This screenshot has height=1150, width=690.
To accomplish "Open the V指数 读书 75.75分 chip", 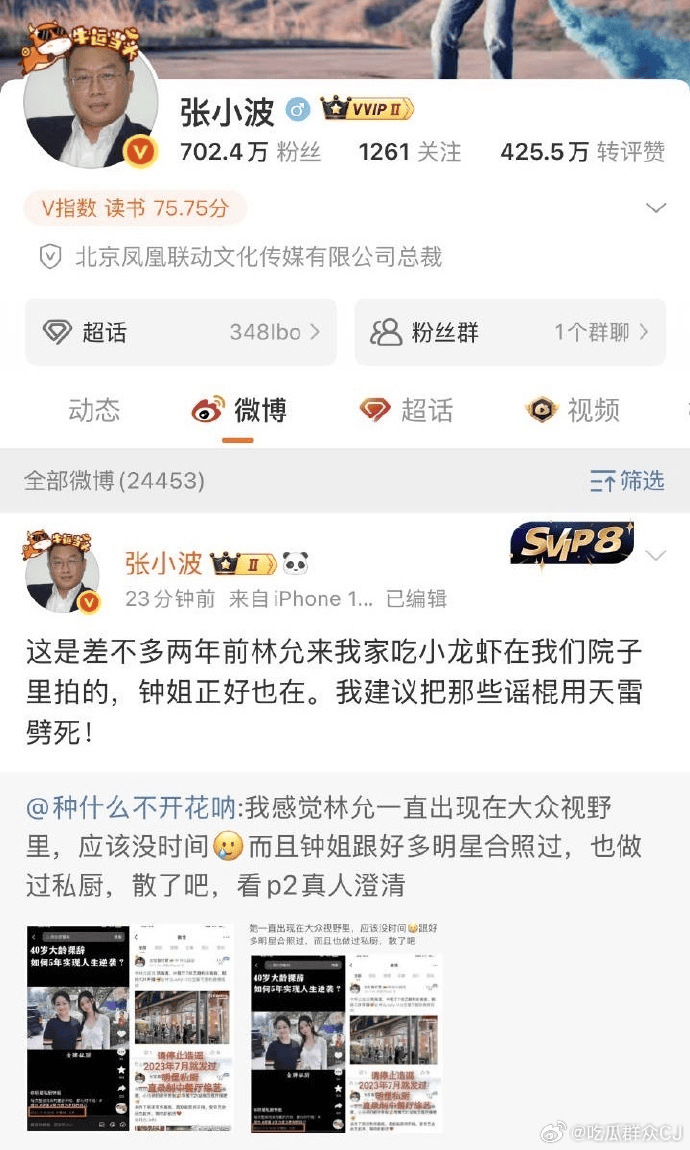I will pyautogui.click(x=135, y=208).
